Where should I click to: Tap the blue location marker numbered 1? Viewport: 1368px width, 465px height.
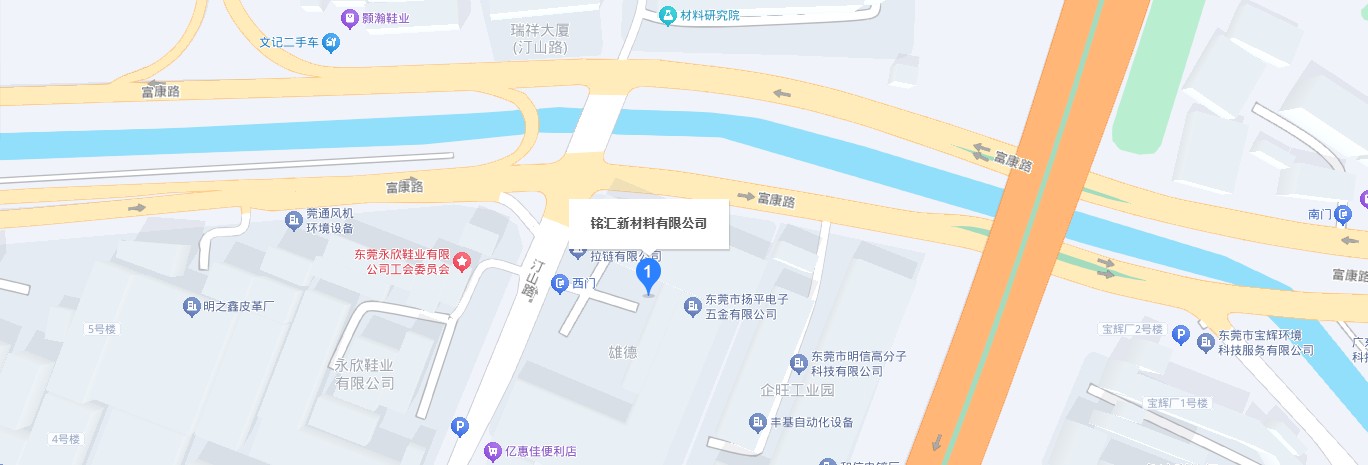[x=648, y=273]
